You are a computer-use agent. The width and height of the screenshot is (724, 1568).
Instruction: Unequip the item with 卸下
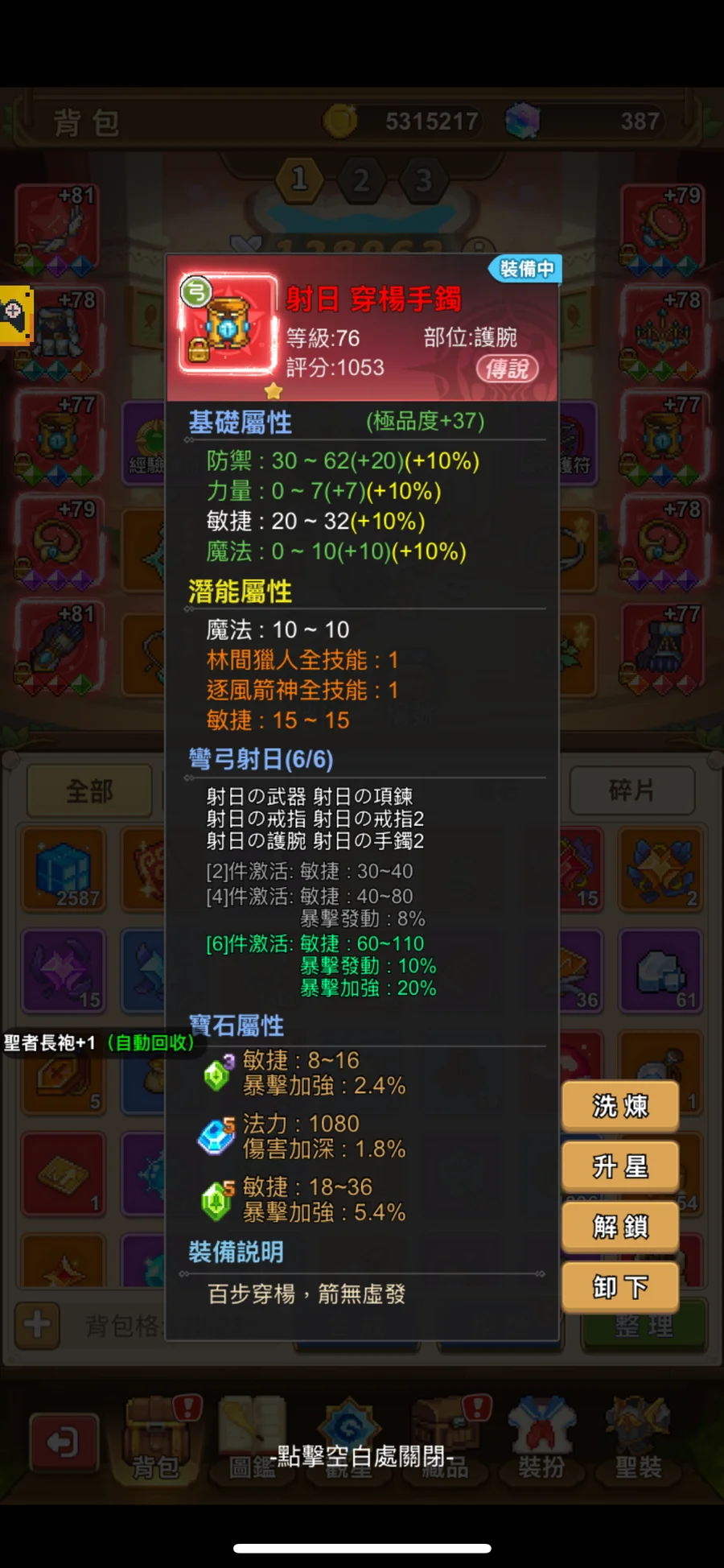click(x=620, y=1287)
